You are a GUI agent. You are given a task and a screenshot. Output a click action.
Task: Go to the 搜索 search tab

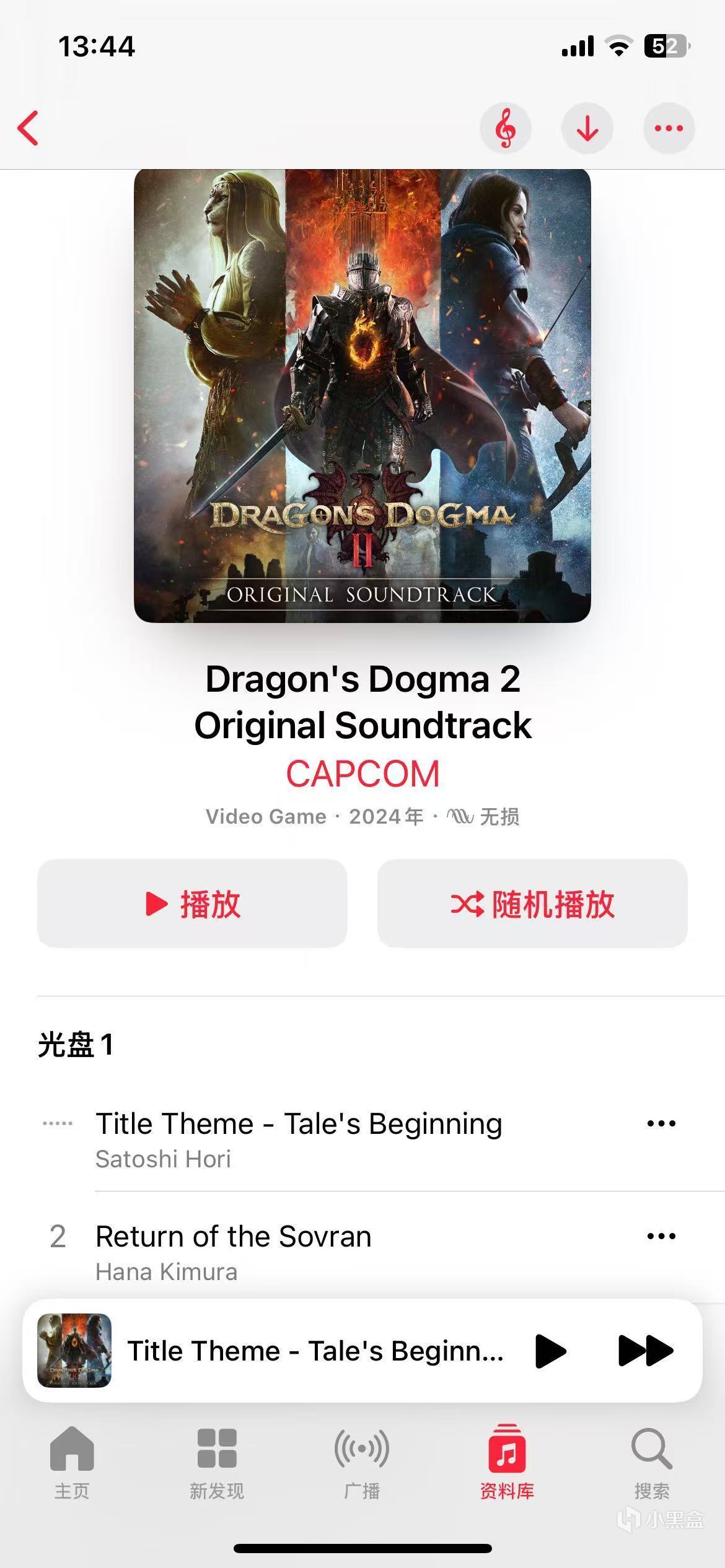click(x=652, y=1463)
